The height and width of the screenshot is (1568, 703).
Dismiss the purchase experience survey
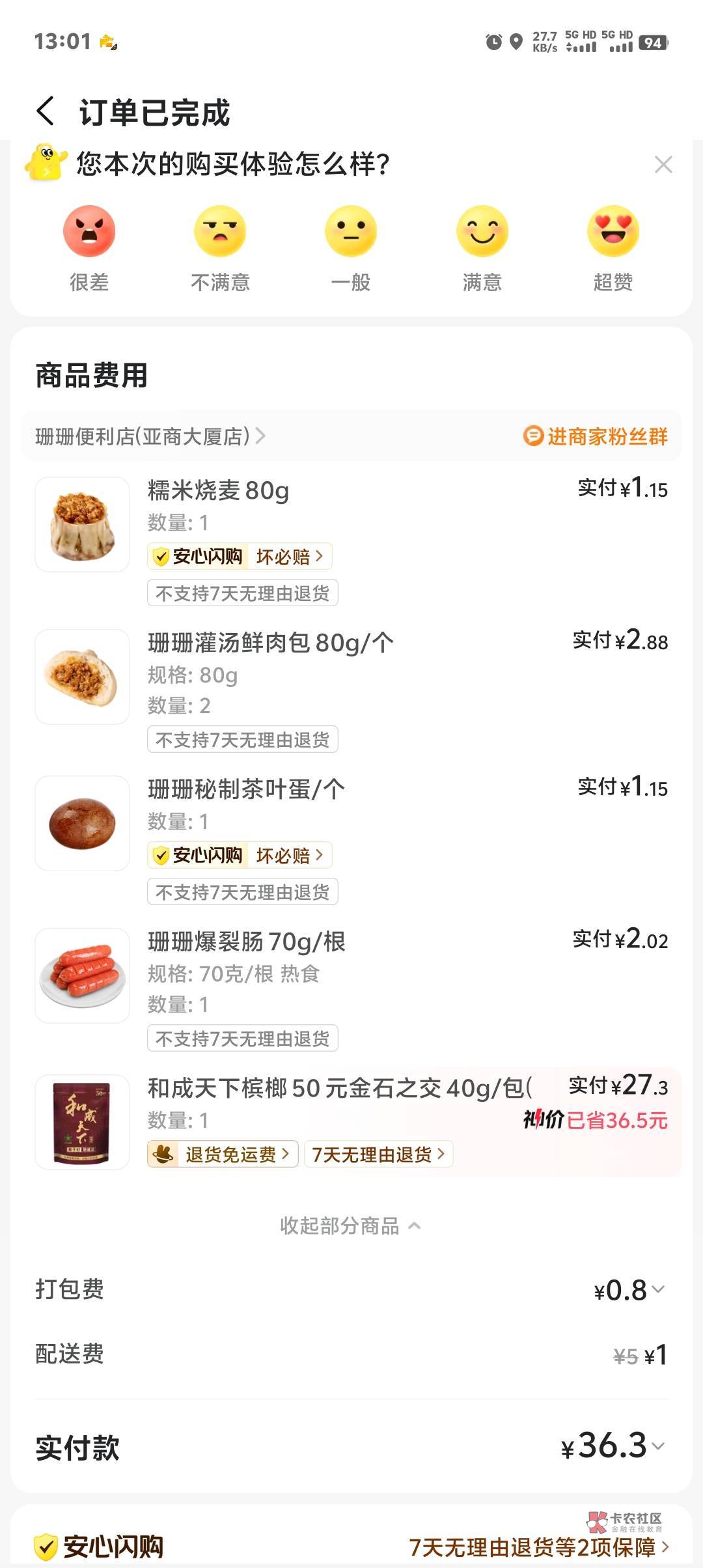[x=663, y=165]
